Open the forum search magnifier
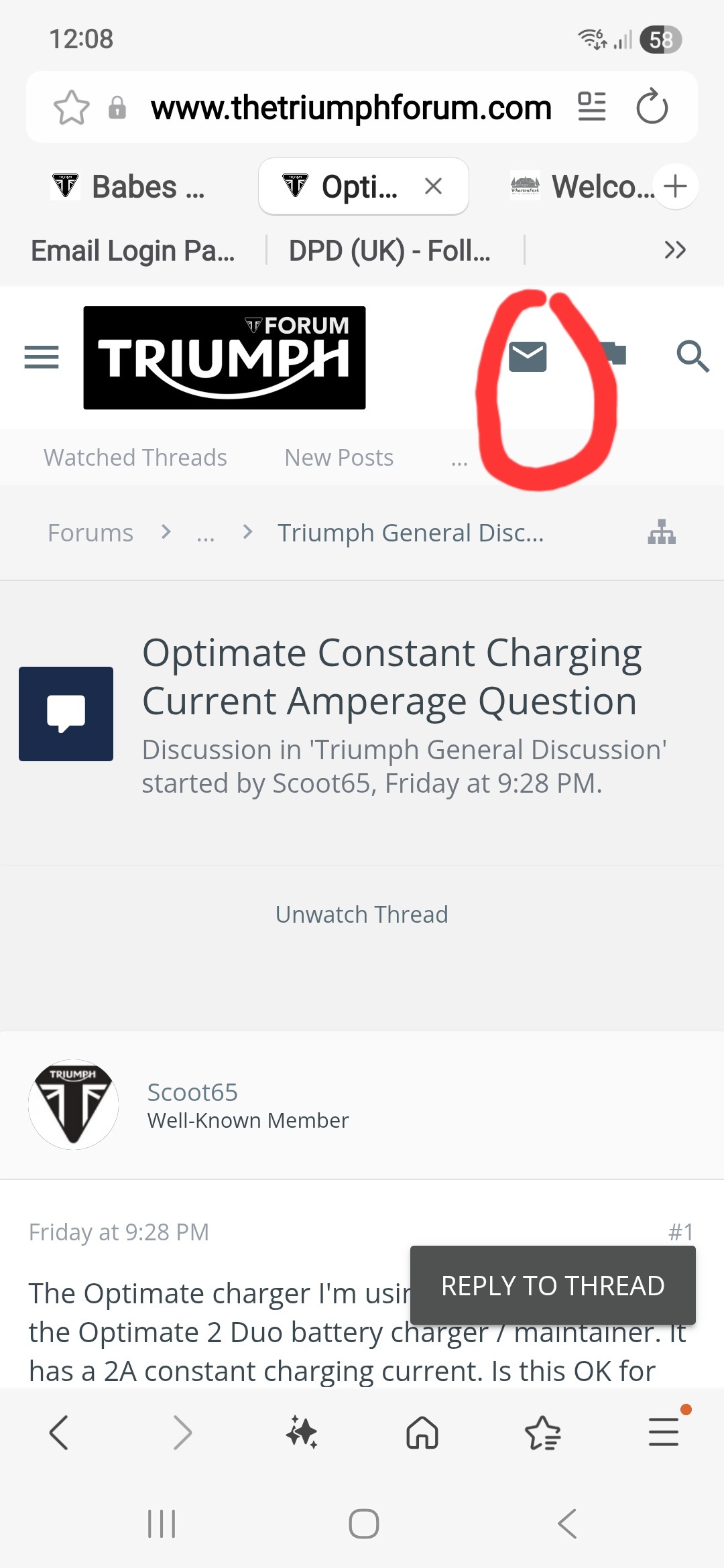 point(692,356)
